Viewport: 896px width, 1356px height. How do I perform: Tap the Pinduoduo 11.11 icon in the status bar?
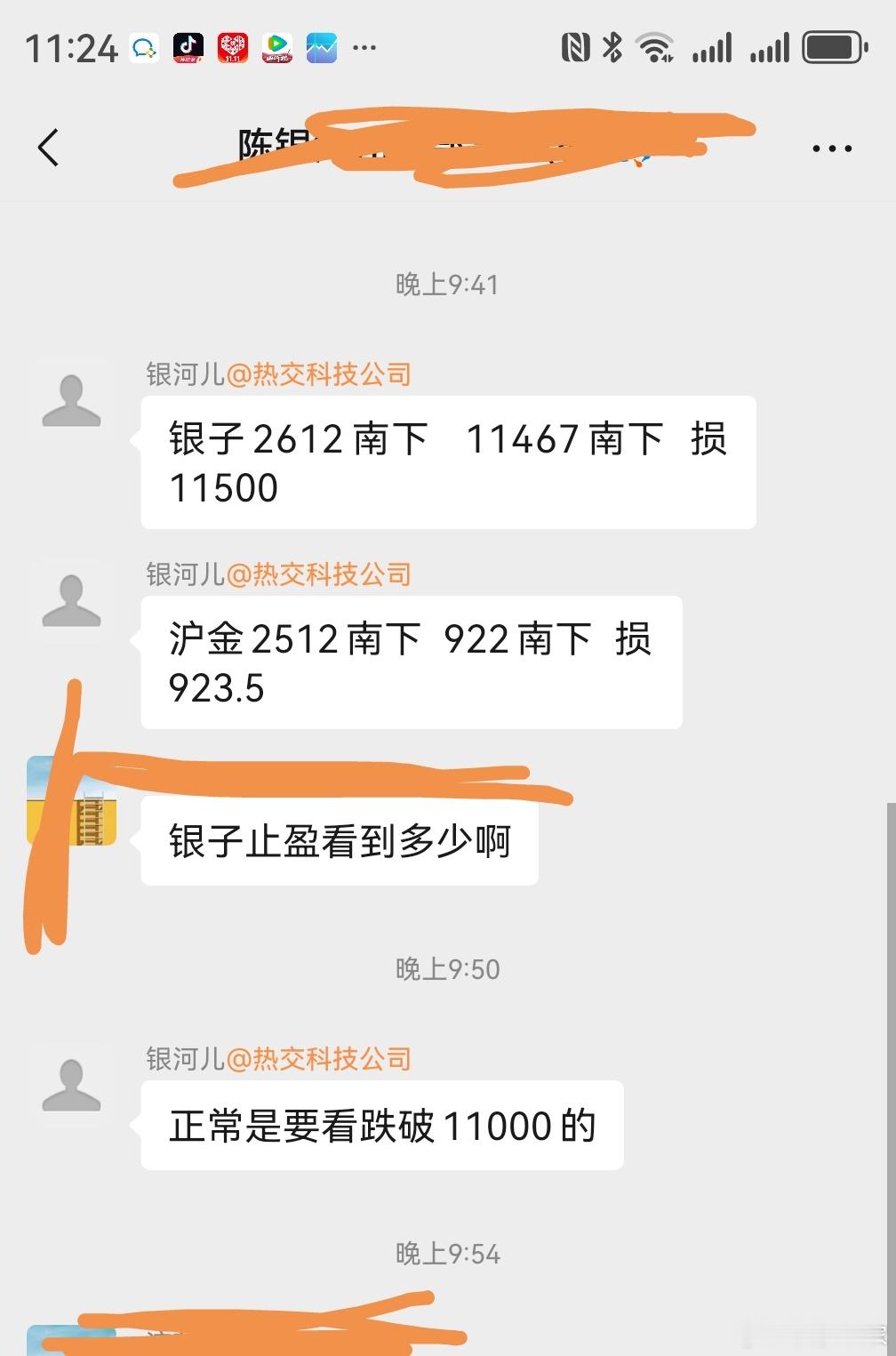tap(233, 46)
